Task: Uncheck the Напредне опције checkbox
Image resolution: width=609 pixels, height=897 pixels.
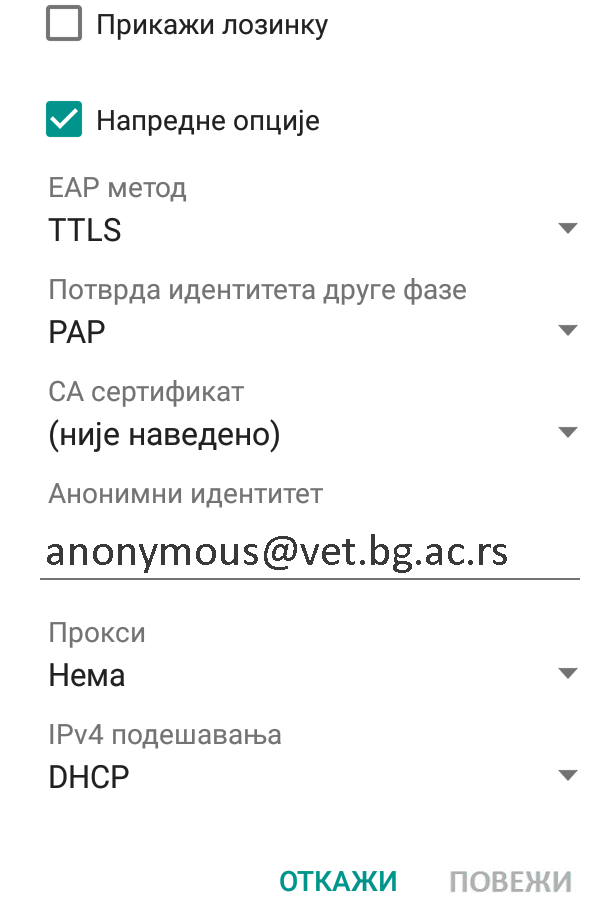Action: point(65,121)
